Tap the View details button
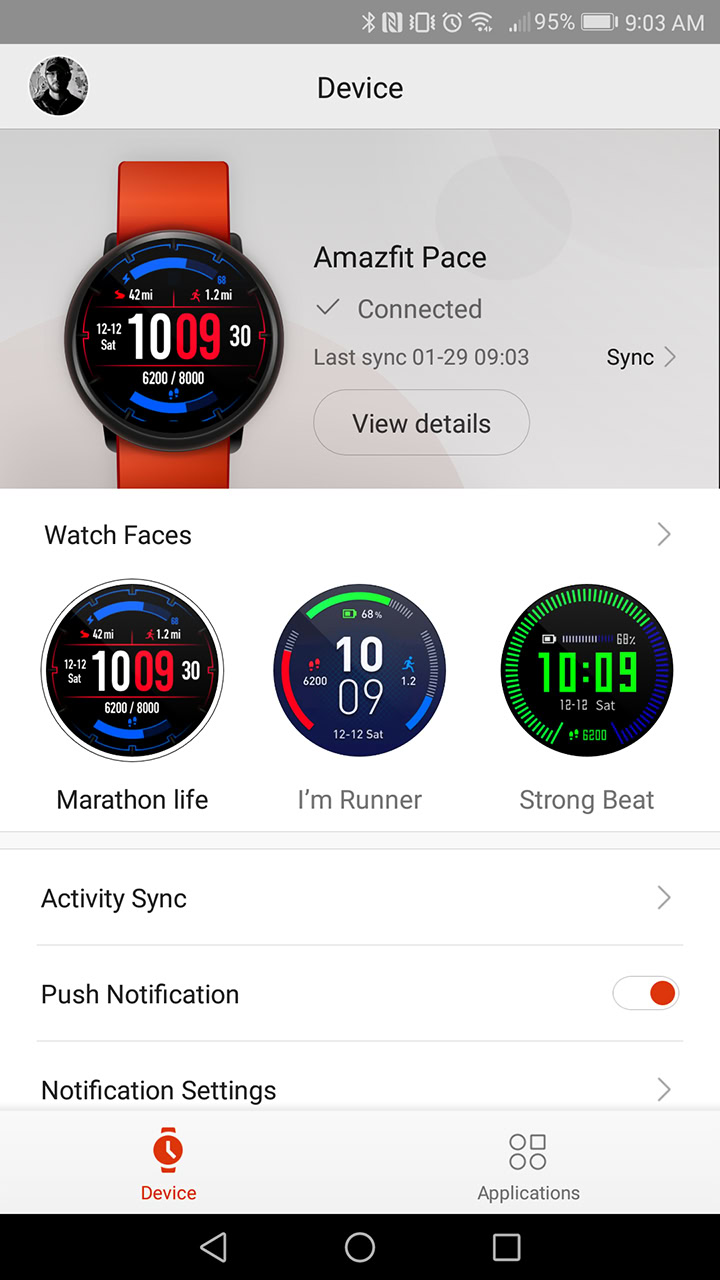This screenshot has height=1280, width=720. pos(421,423)
